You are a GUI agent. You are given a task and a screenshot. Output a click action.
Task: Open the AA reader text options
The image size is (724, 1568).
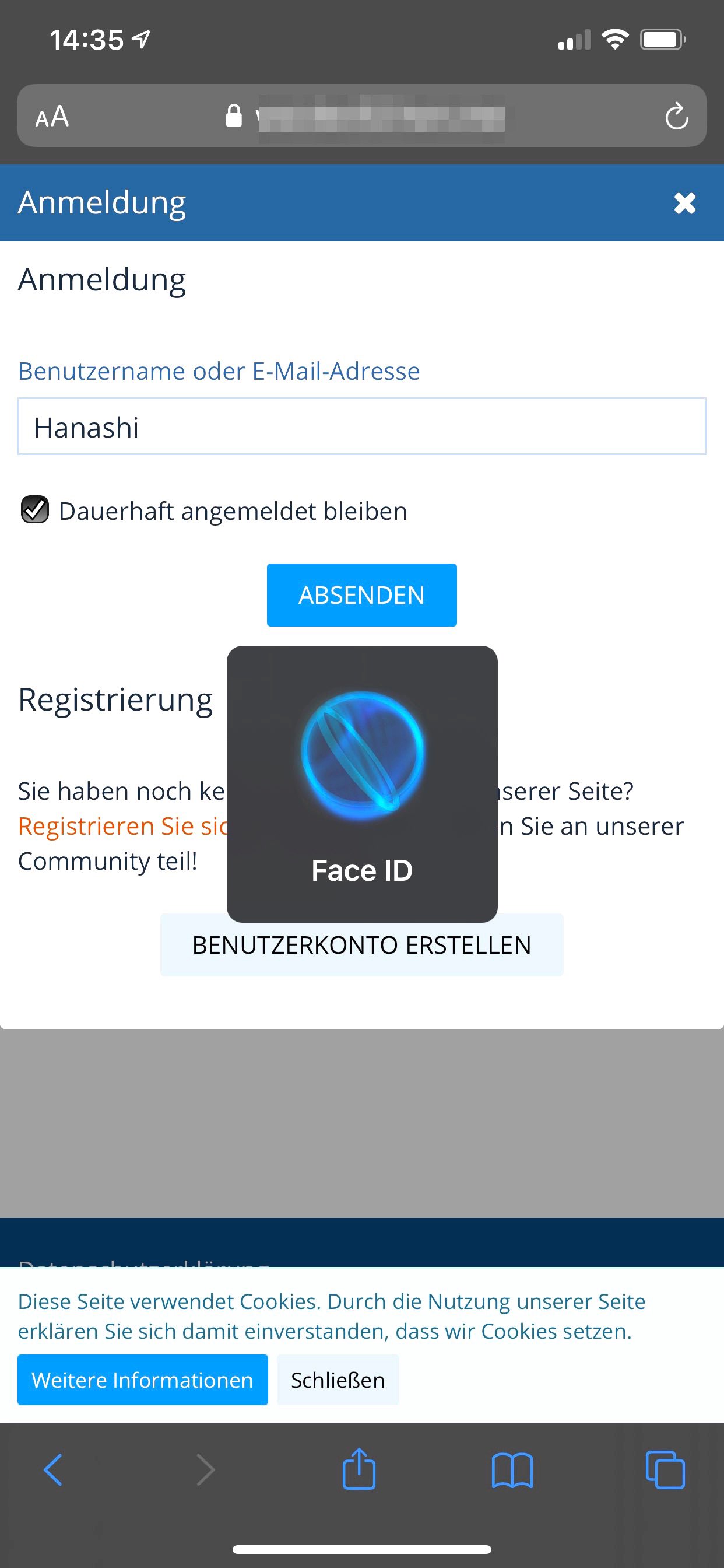click(52, 116)
